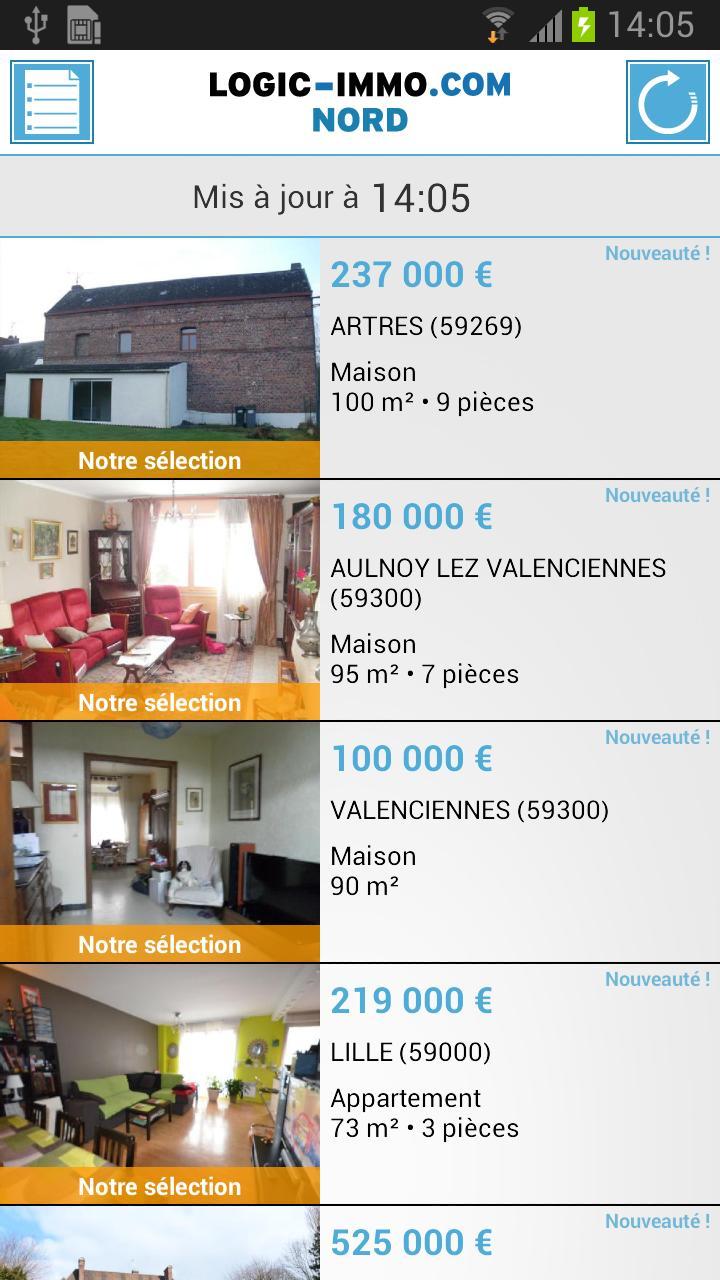View the AULNOY LEZ VALENCIENNES house listing
This screenshot has width=720, height=1280.
coord(360,600)
